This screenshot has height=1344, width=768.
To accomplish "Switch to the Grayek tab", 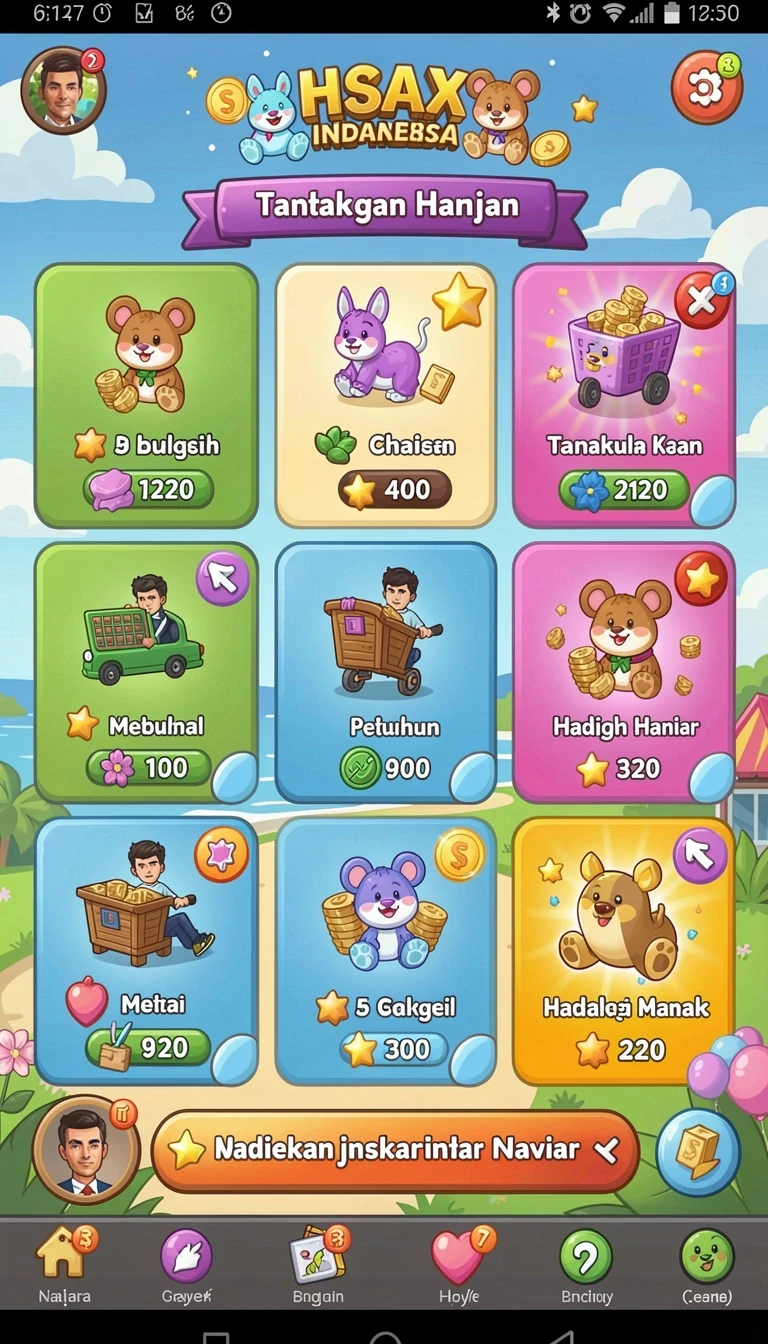I will [x=187, y=1267].
